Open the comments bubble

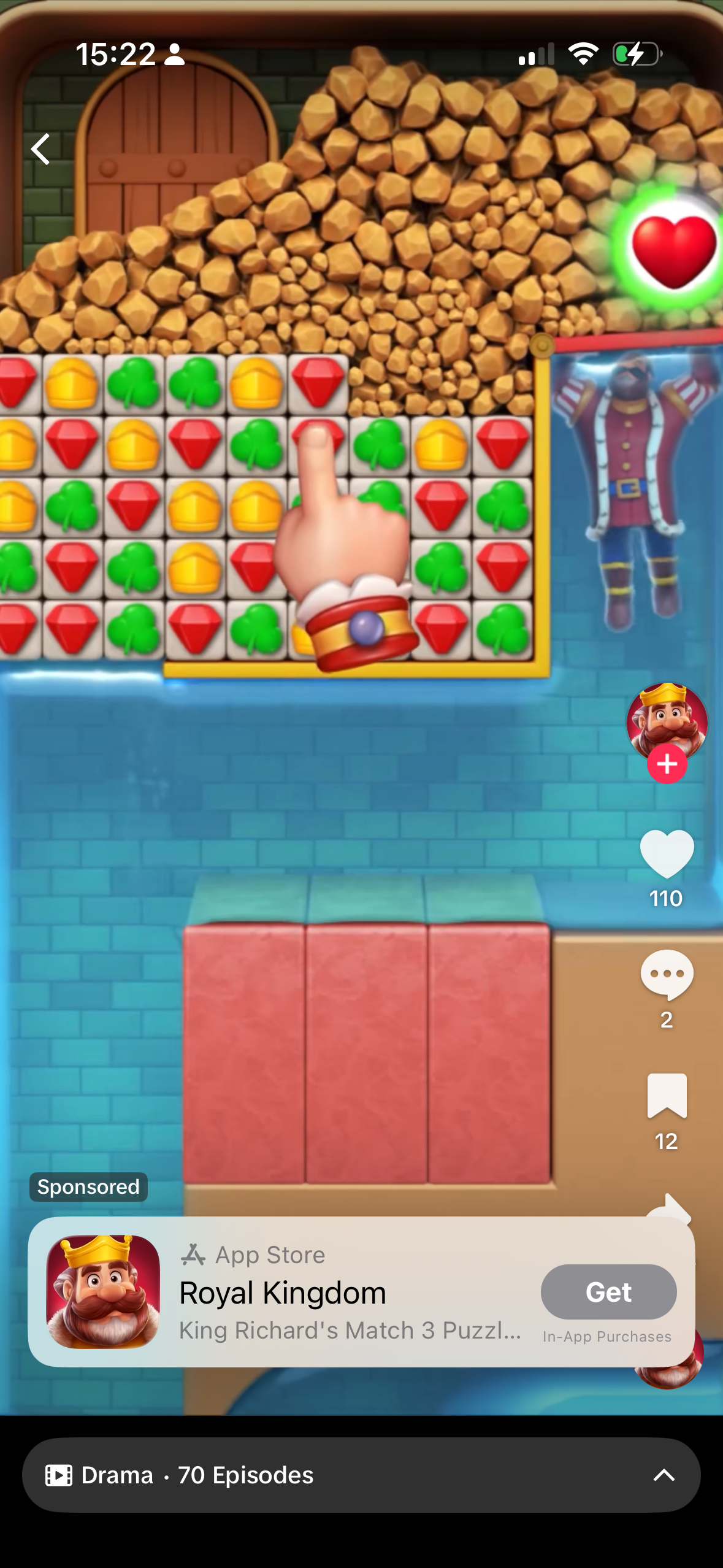tap(667, 974)
